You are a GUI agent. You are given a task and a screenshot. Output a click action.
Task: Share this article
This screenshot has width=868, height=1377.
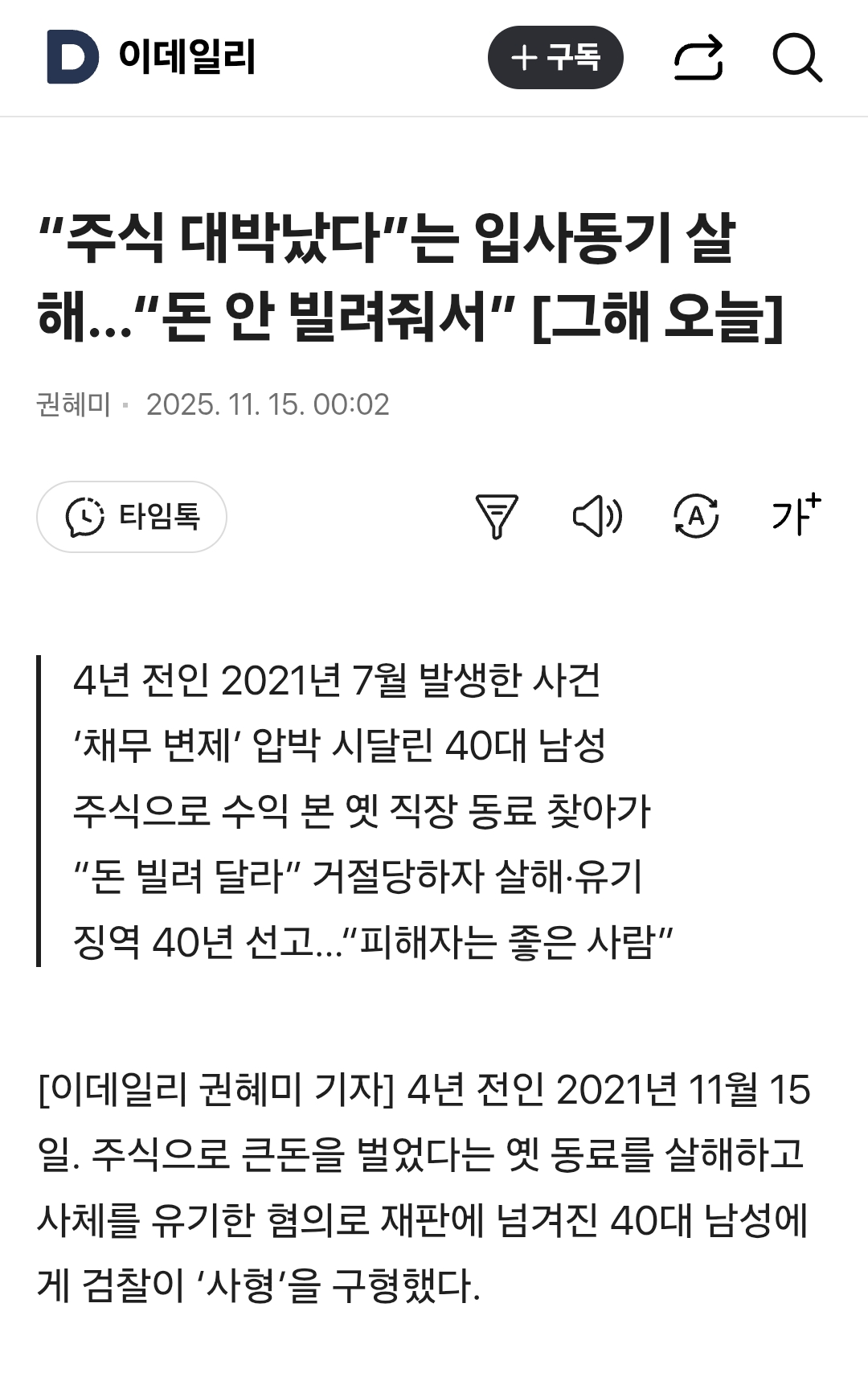click(x=698, y=58)
